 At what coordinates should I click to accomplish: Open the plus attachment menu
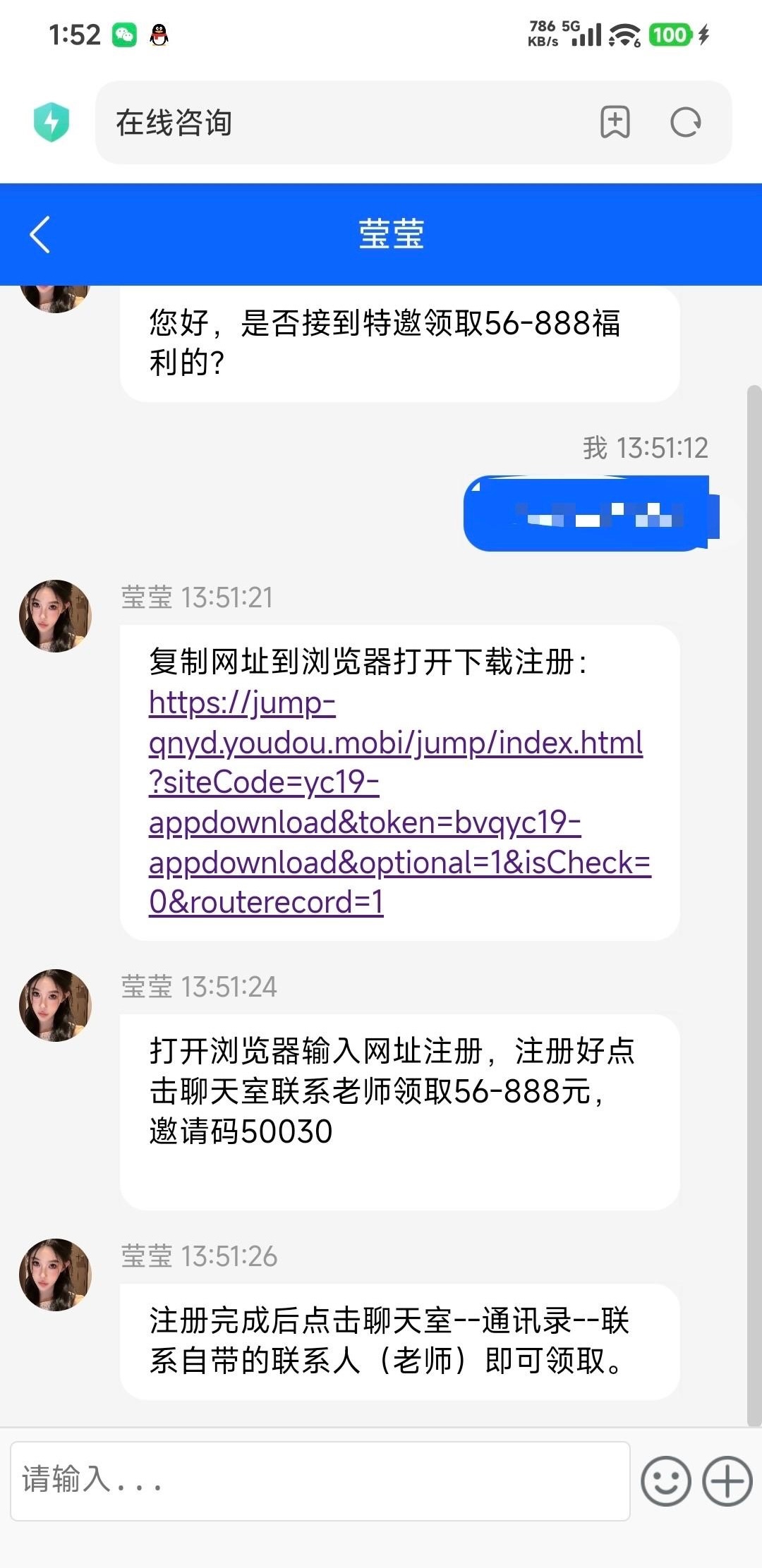727,1481
